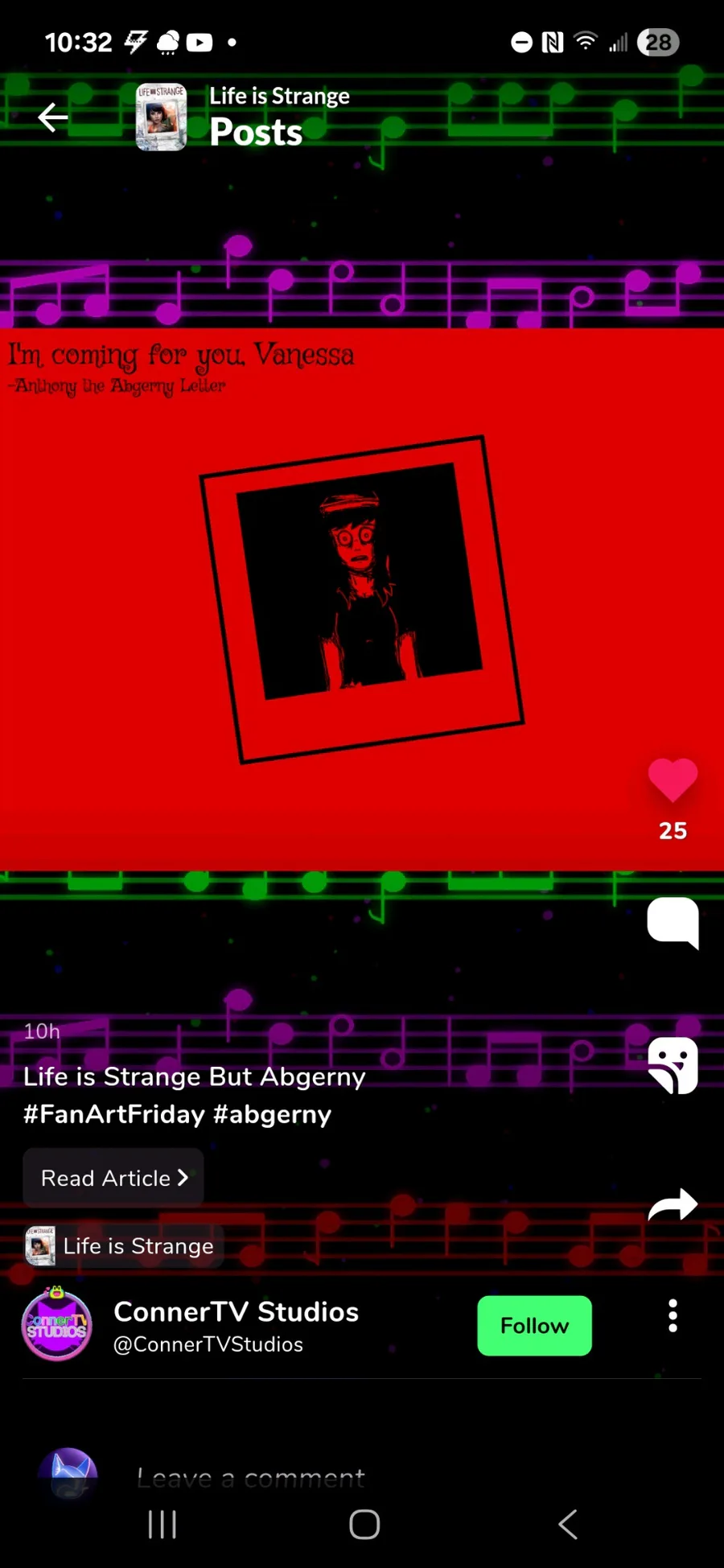
Task: Open the three-dot options menu
Action: 673,1316
